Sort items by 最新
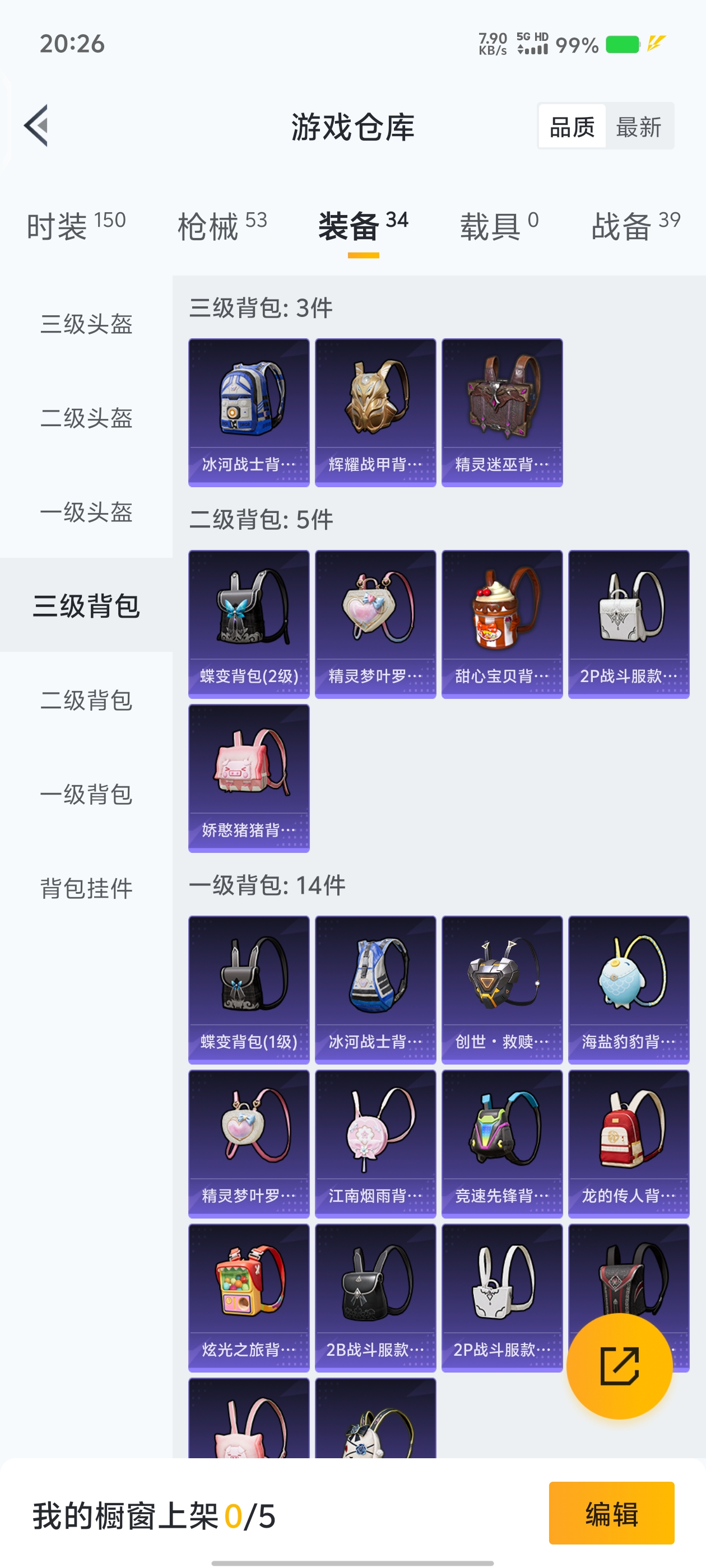The image size is (706, 1568). [638, 127]
